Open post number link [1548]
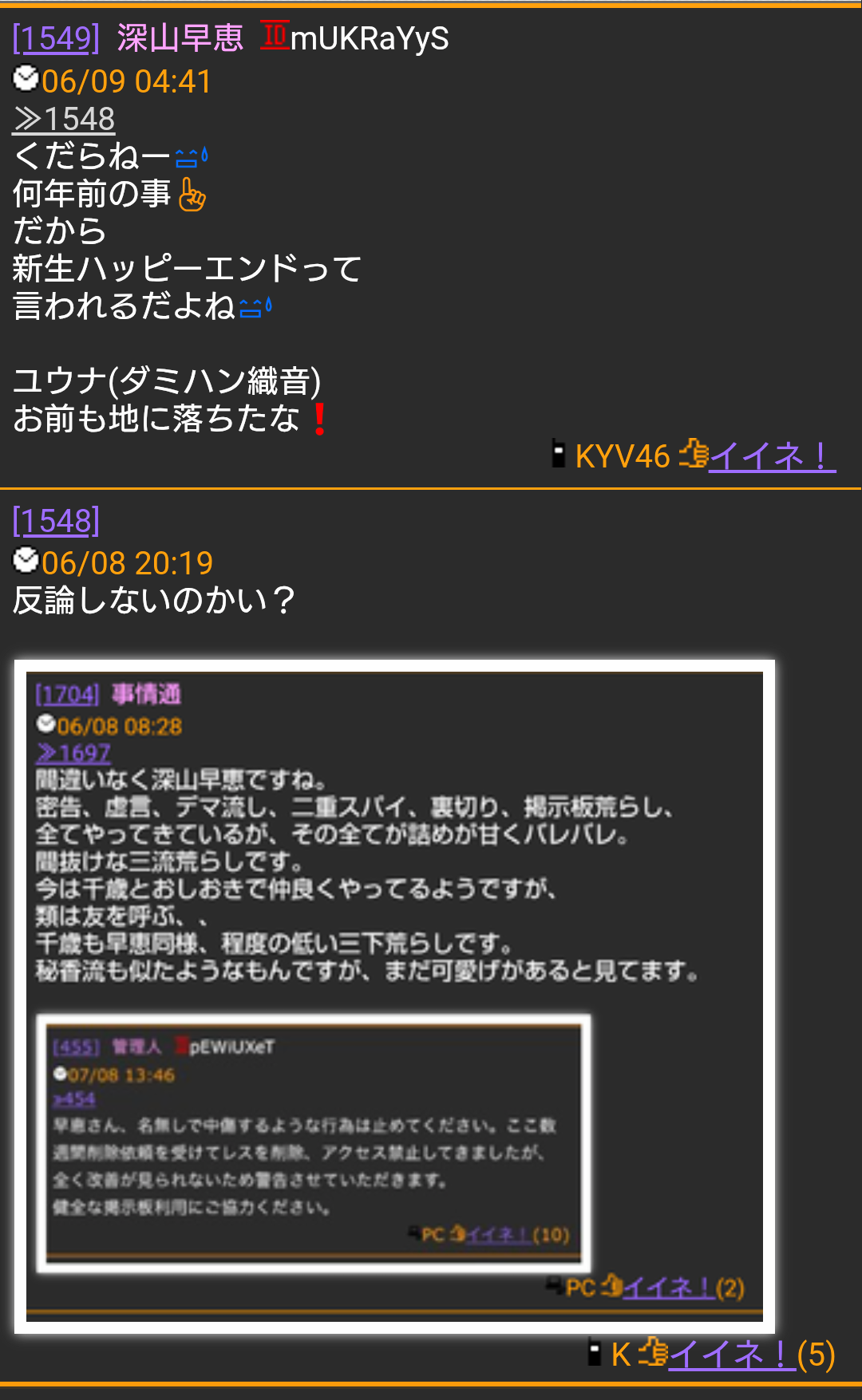 click(x=56, y=520)
